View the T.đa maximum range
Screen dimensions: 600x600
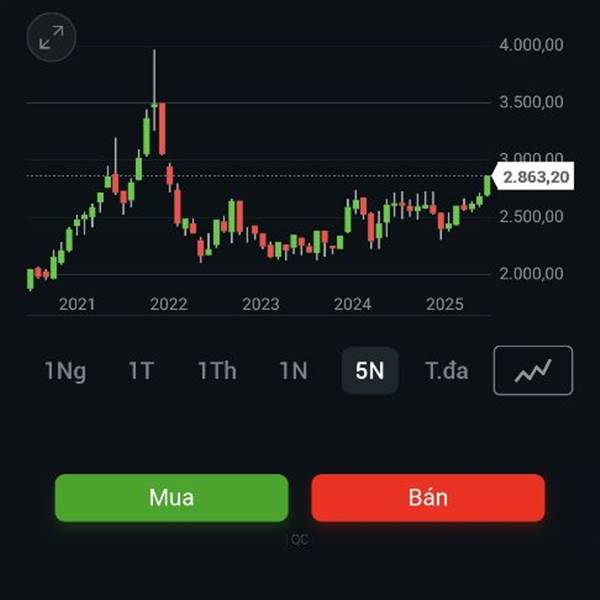446,371
